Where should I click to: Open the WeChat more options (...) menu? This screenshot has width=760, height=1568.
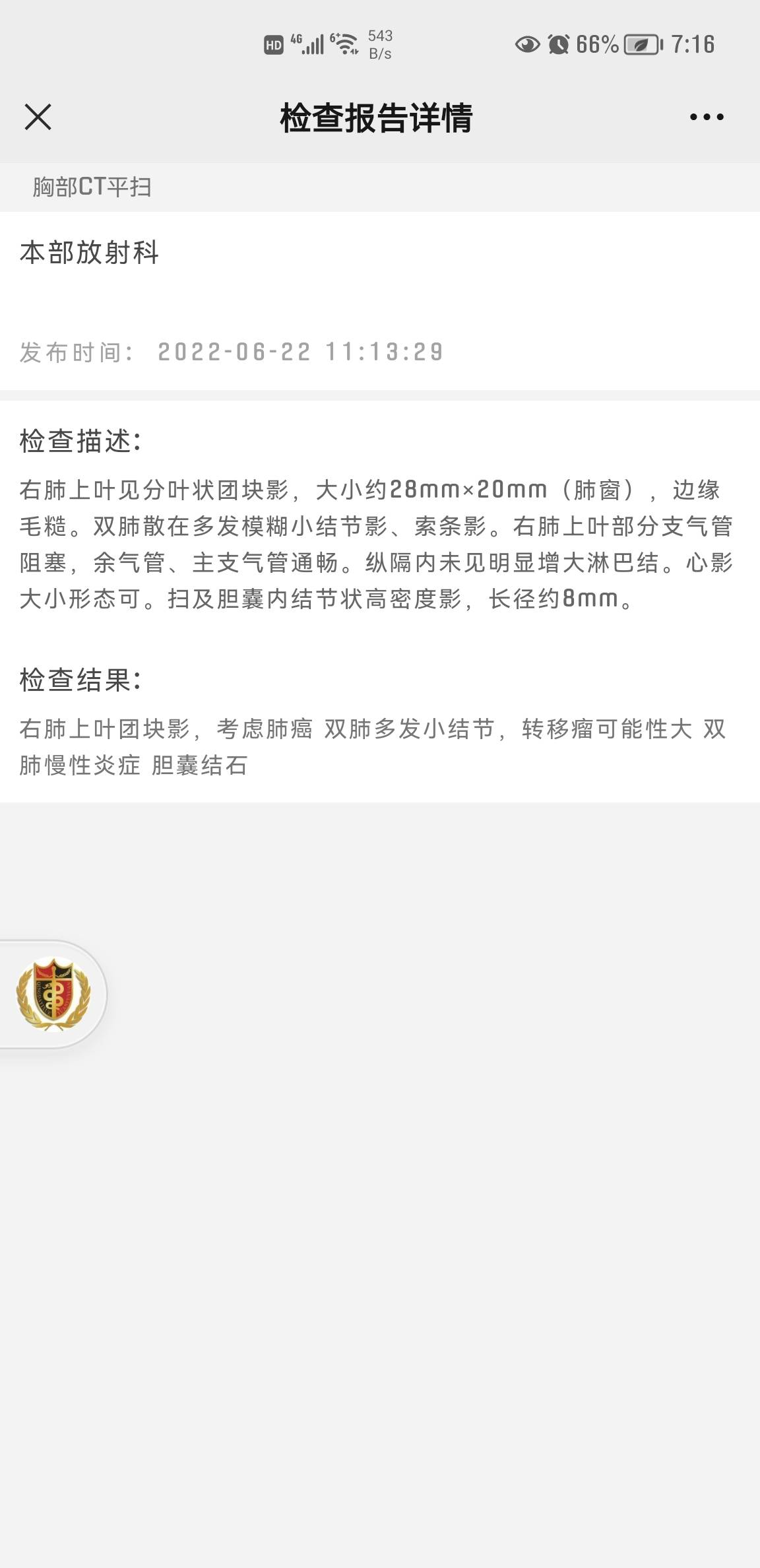(704, 117)
